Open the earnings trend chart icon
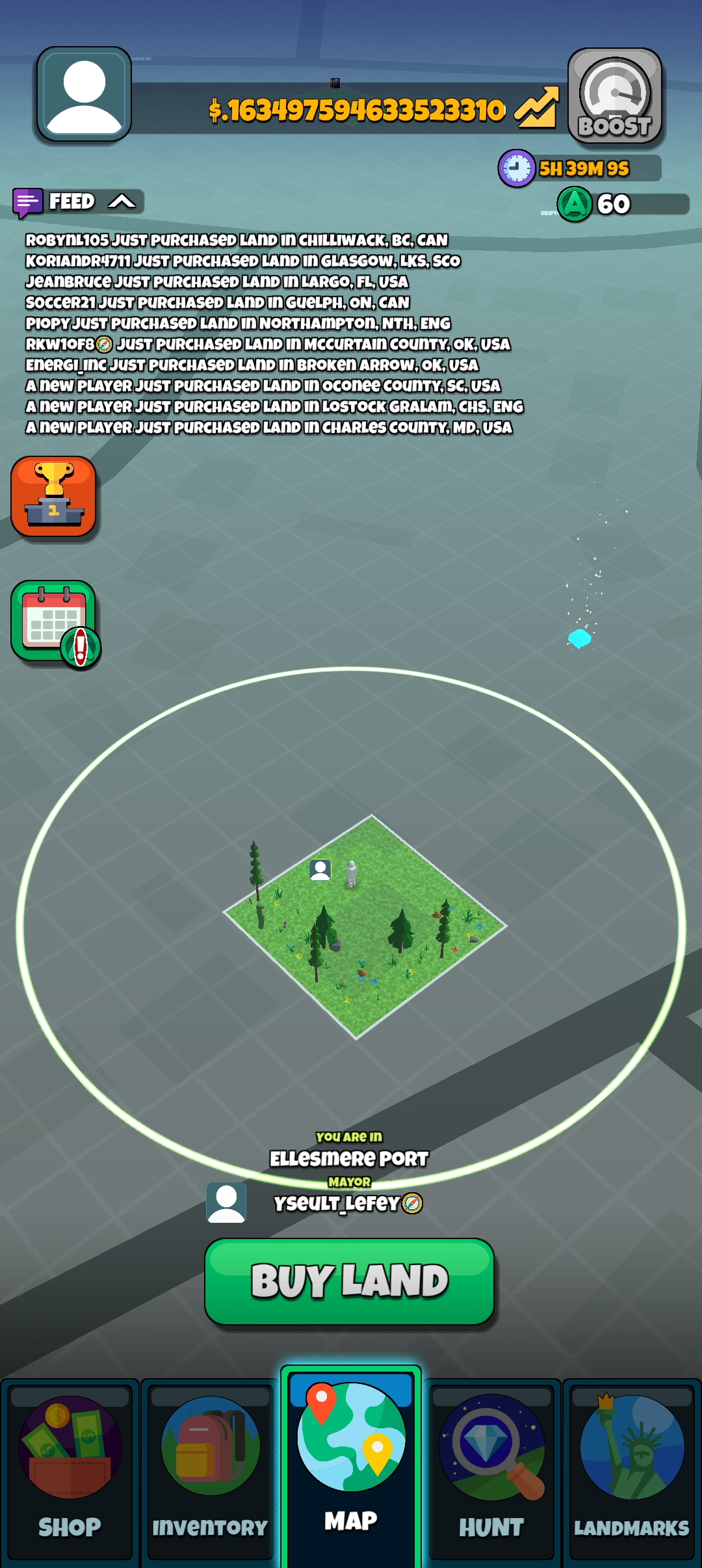Image resolution: width=702 pixels, height=1568 pixels. point(537,108)
